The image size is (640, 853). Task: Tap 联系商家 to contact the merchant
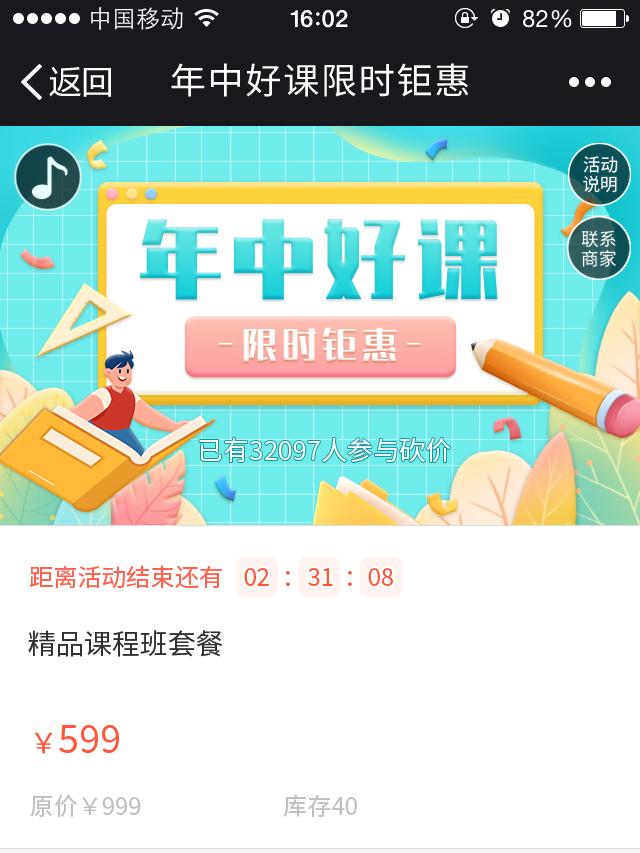pos(599,248)
